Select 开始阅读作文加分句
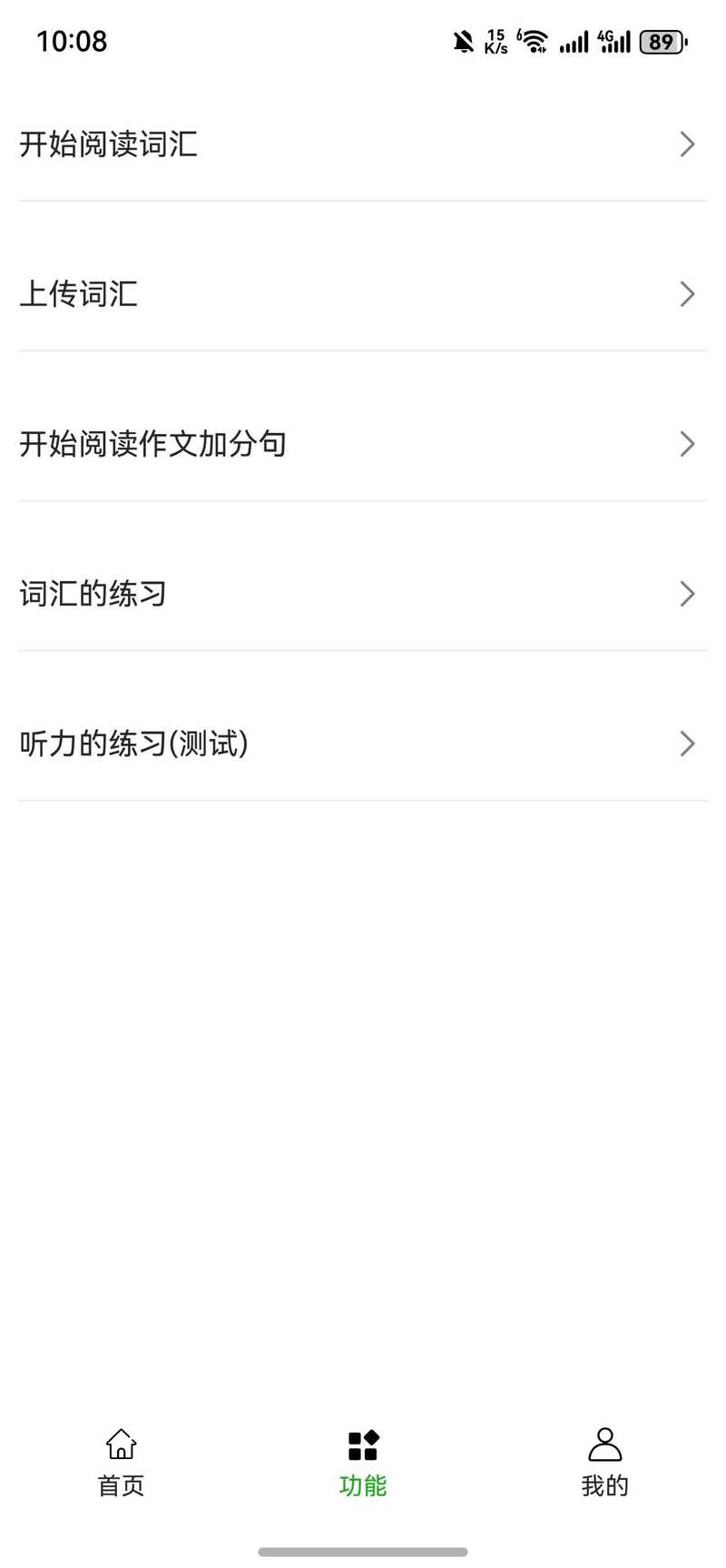The width and height of the screenshot is (726, 1568). click(x=363, y=444)
